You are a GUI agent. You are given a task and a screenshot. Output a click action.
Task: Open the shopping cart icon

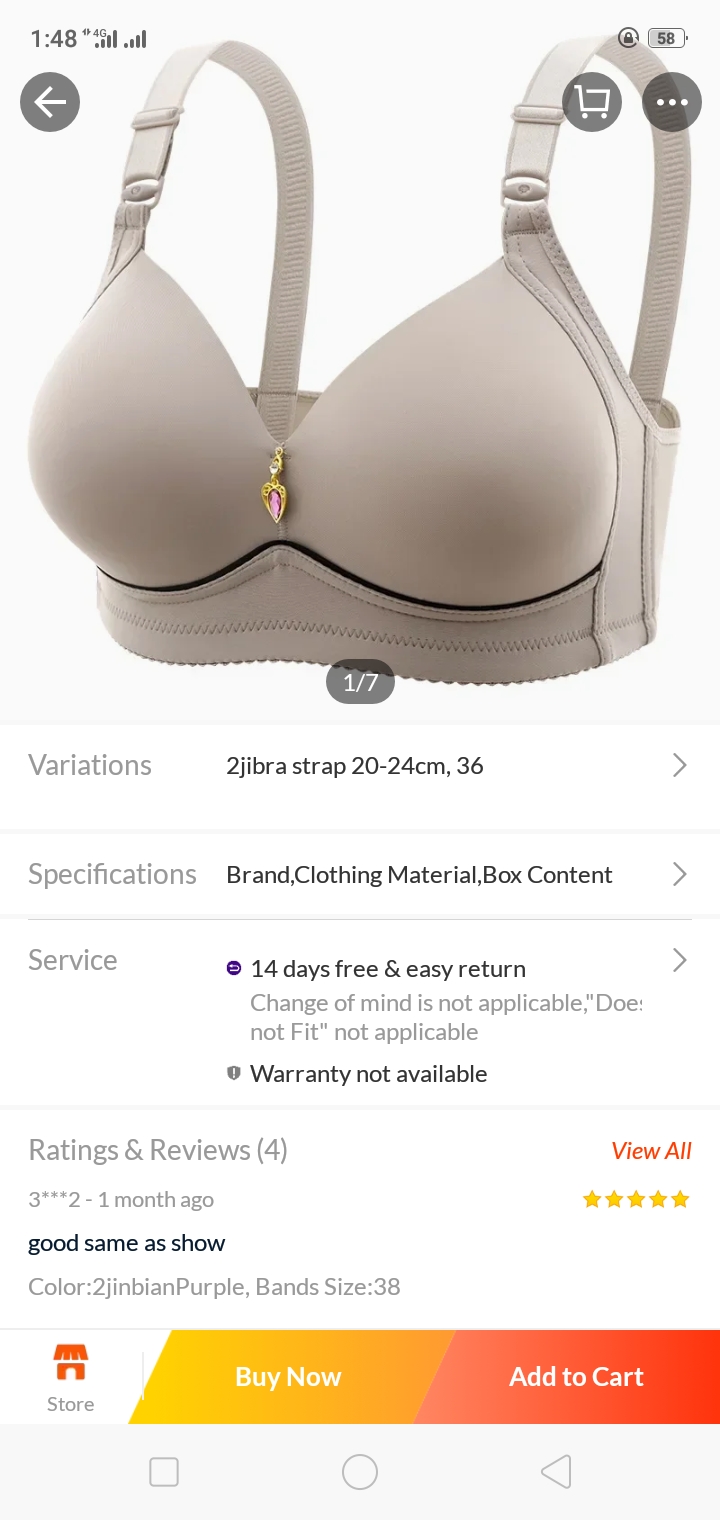592,101
